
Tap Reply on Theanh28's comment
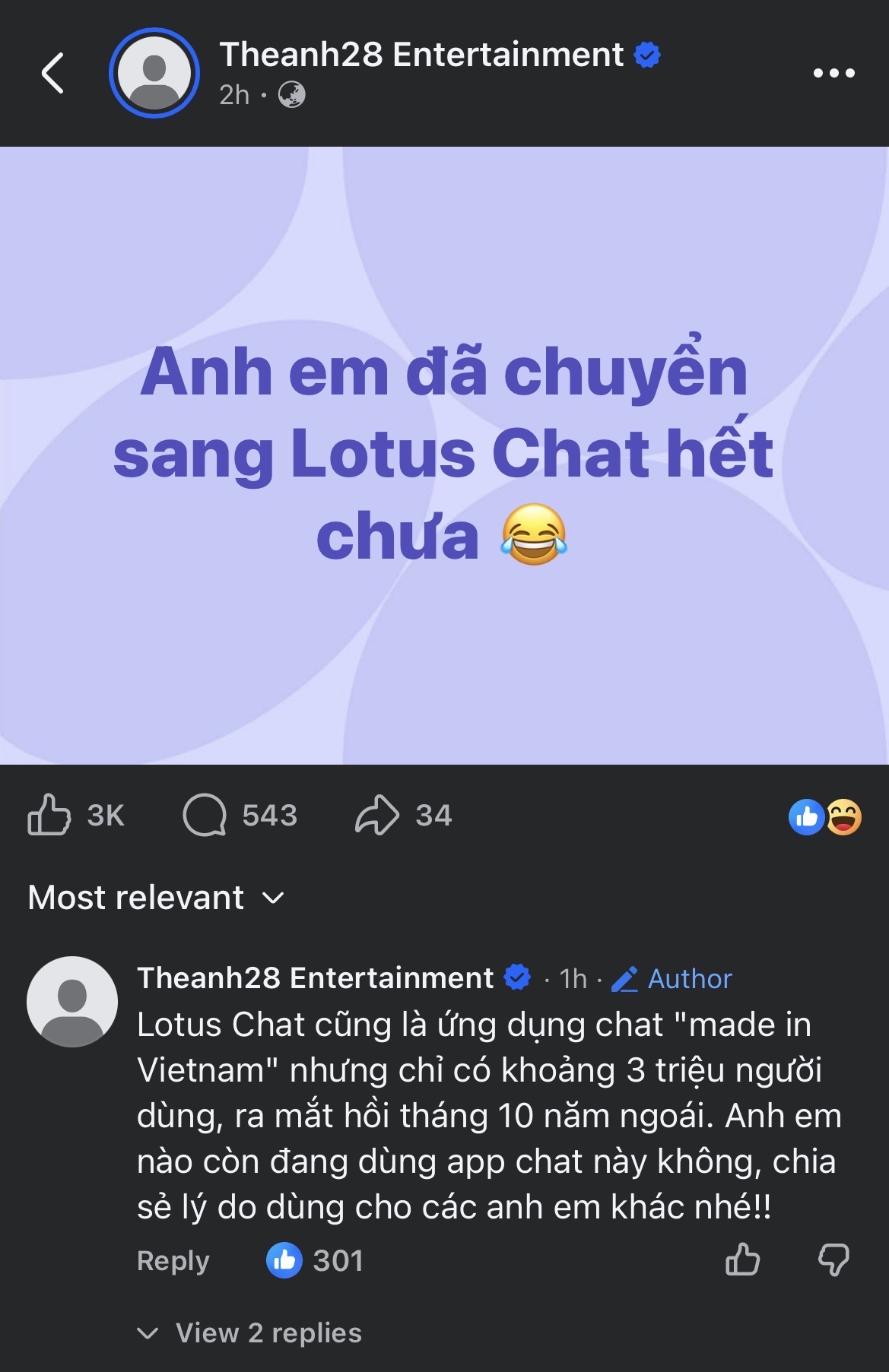pos(172,1260)
